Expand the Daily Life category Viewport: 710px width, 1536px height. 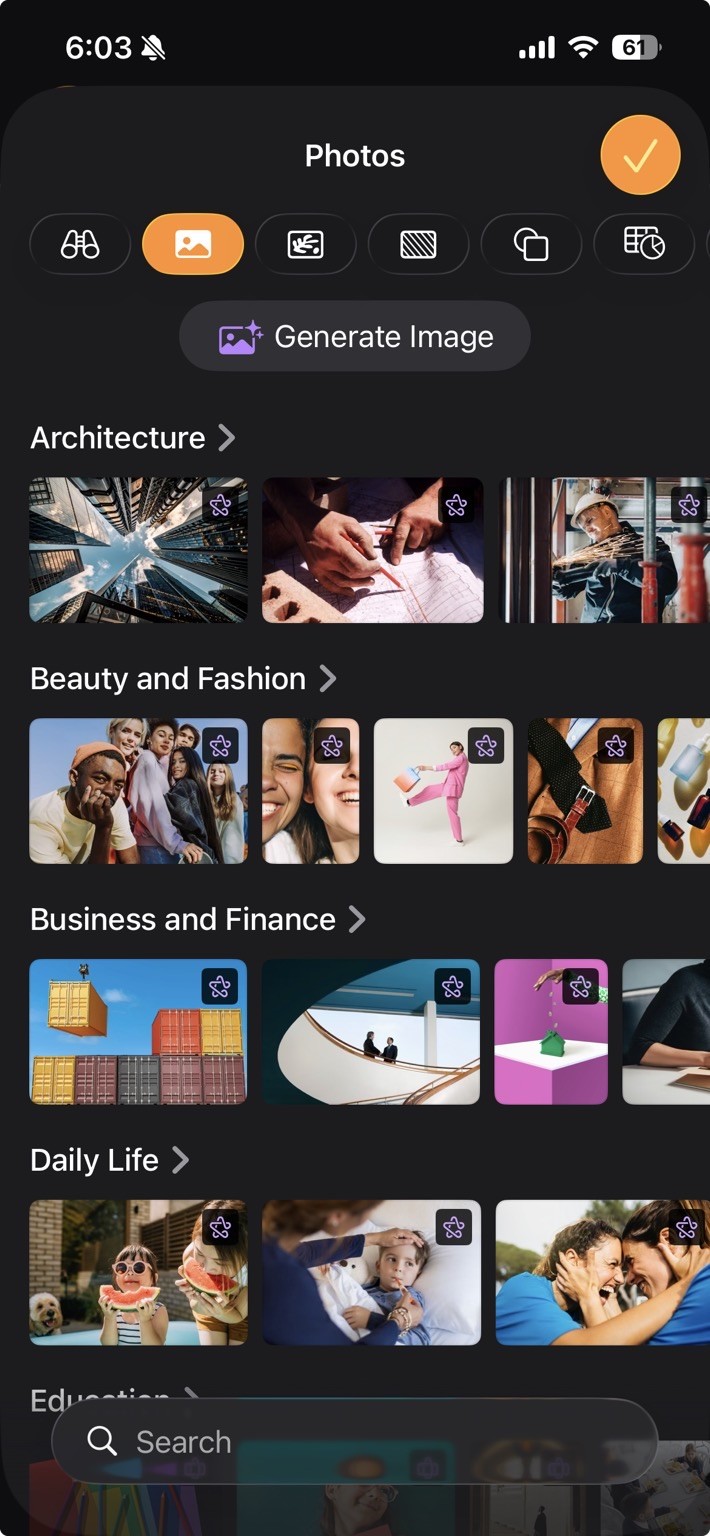(x=110, y=1160)
